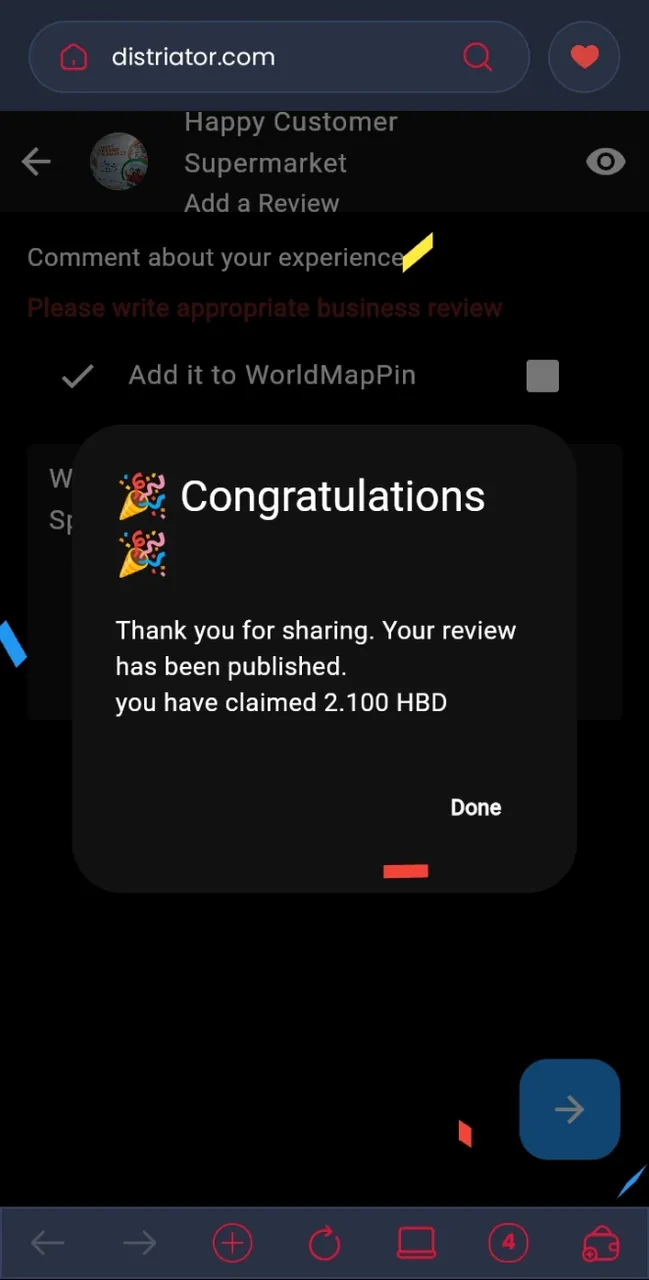The width and height of the screenshot is (649, 1280).
Task: Open the wallet icon in the toolbar
Action: 601,1244
